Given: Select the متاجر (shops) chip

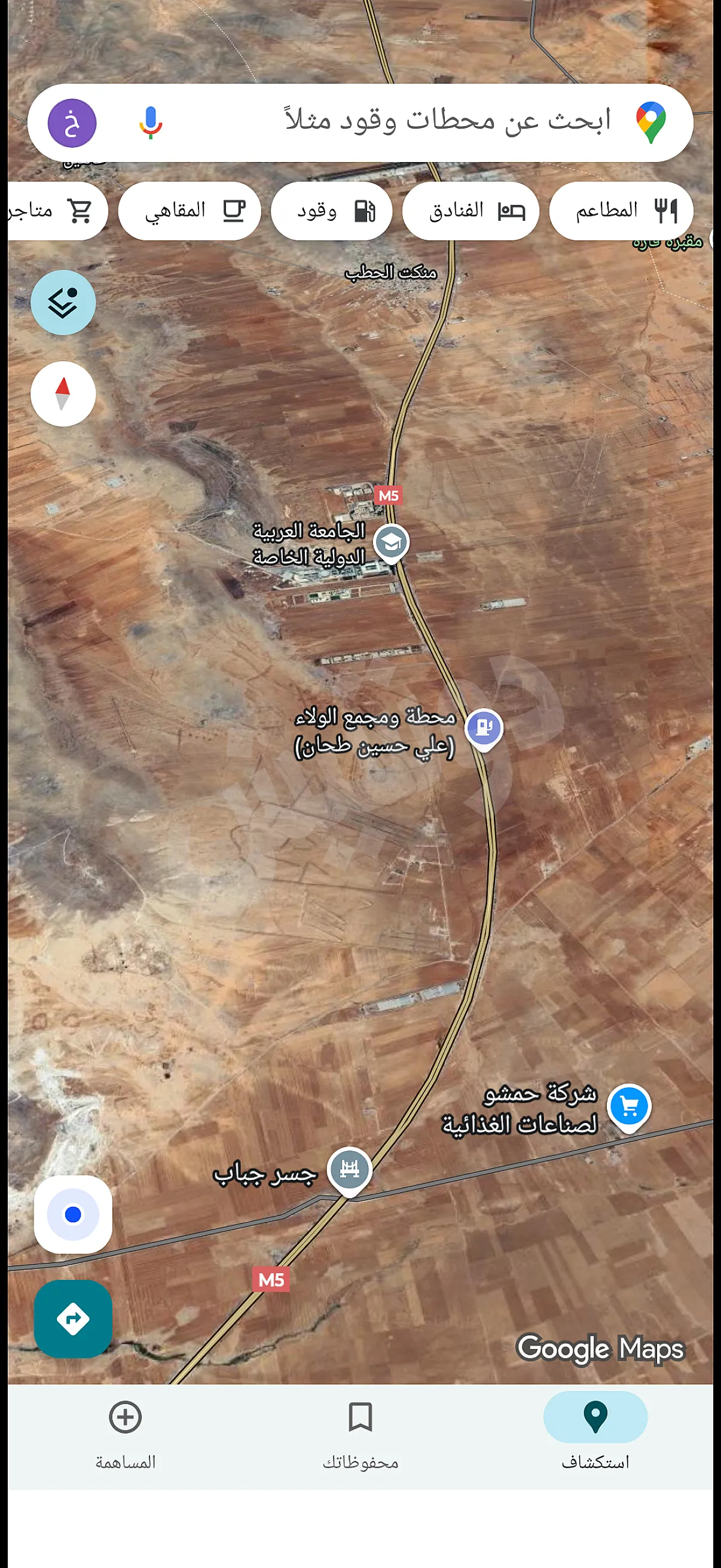Looking at the screenshot, I should (55, 211).
